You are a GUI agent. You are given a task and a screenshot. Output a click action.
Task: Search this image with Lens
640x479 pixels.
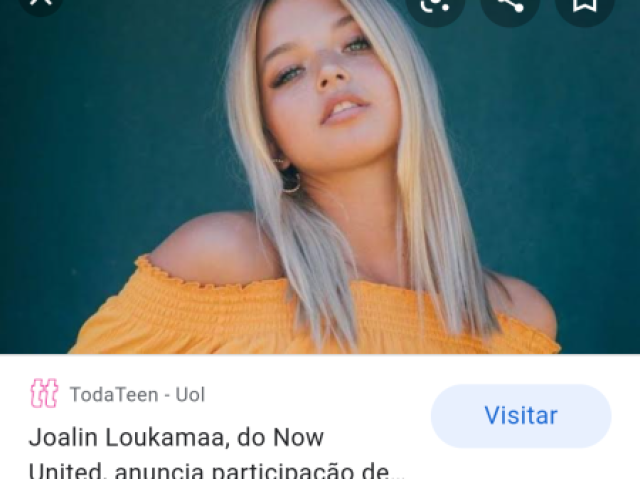[x=435, y=6]
